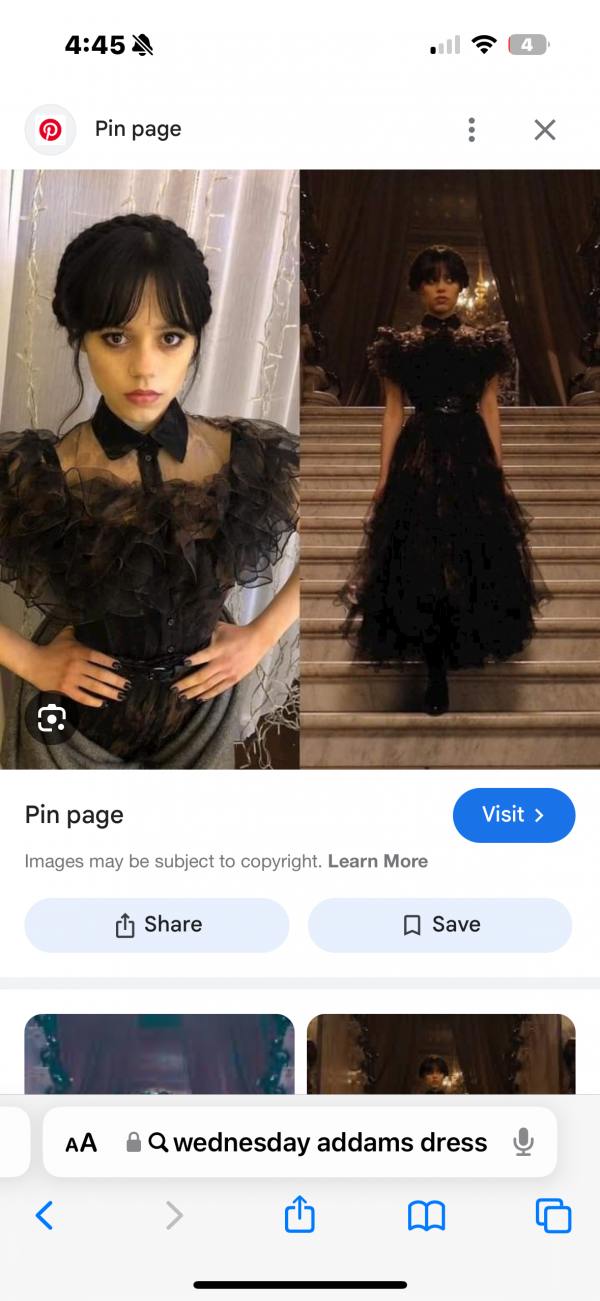The width and height of the screenshot is (600, 1301).
Task: Search this image with Google Lens
Action: [x=52, y=718]
